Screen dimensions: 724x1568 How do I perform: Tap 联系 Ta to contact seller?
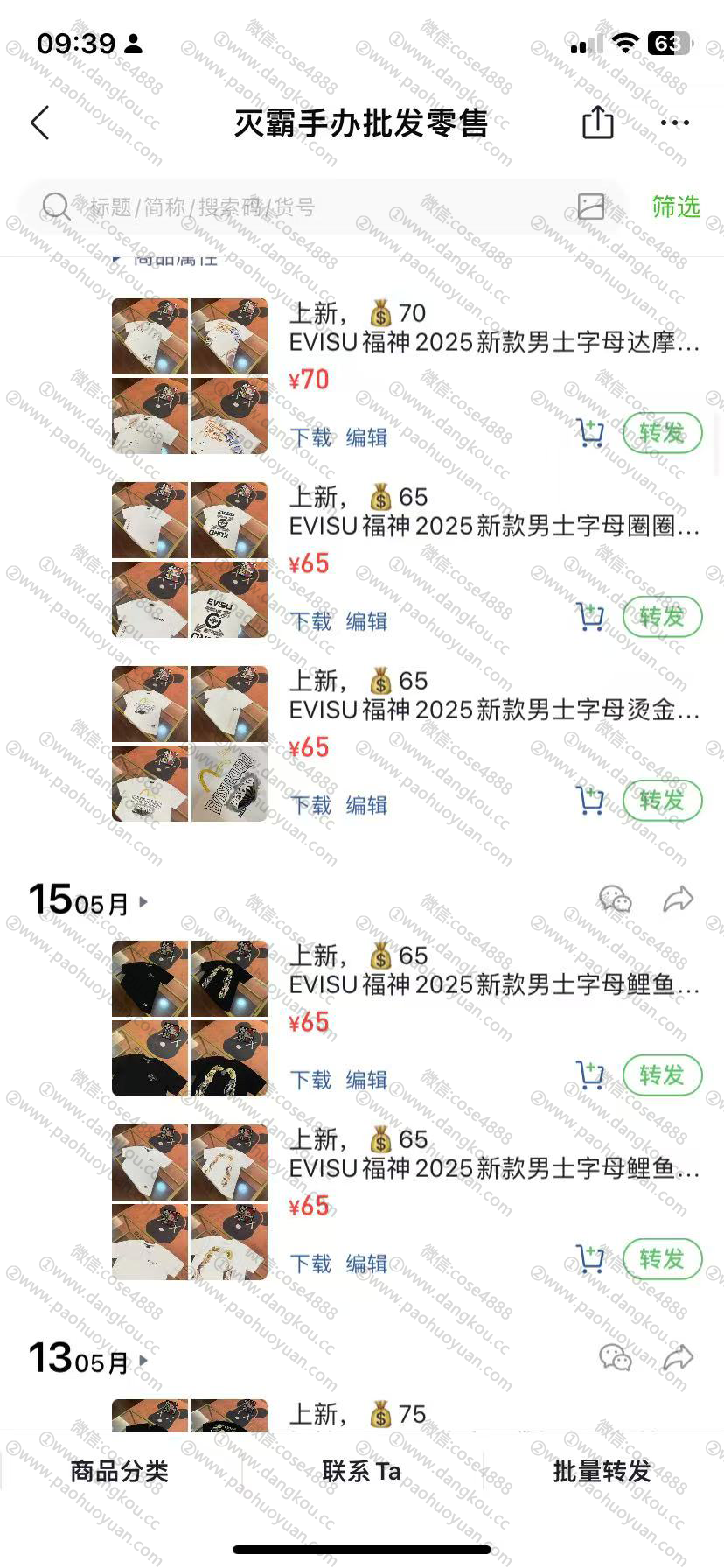point(362,1471)
